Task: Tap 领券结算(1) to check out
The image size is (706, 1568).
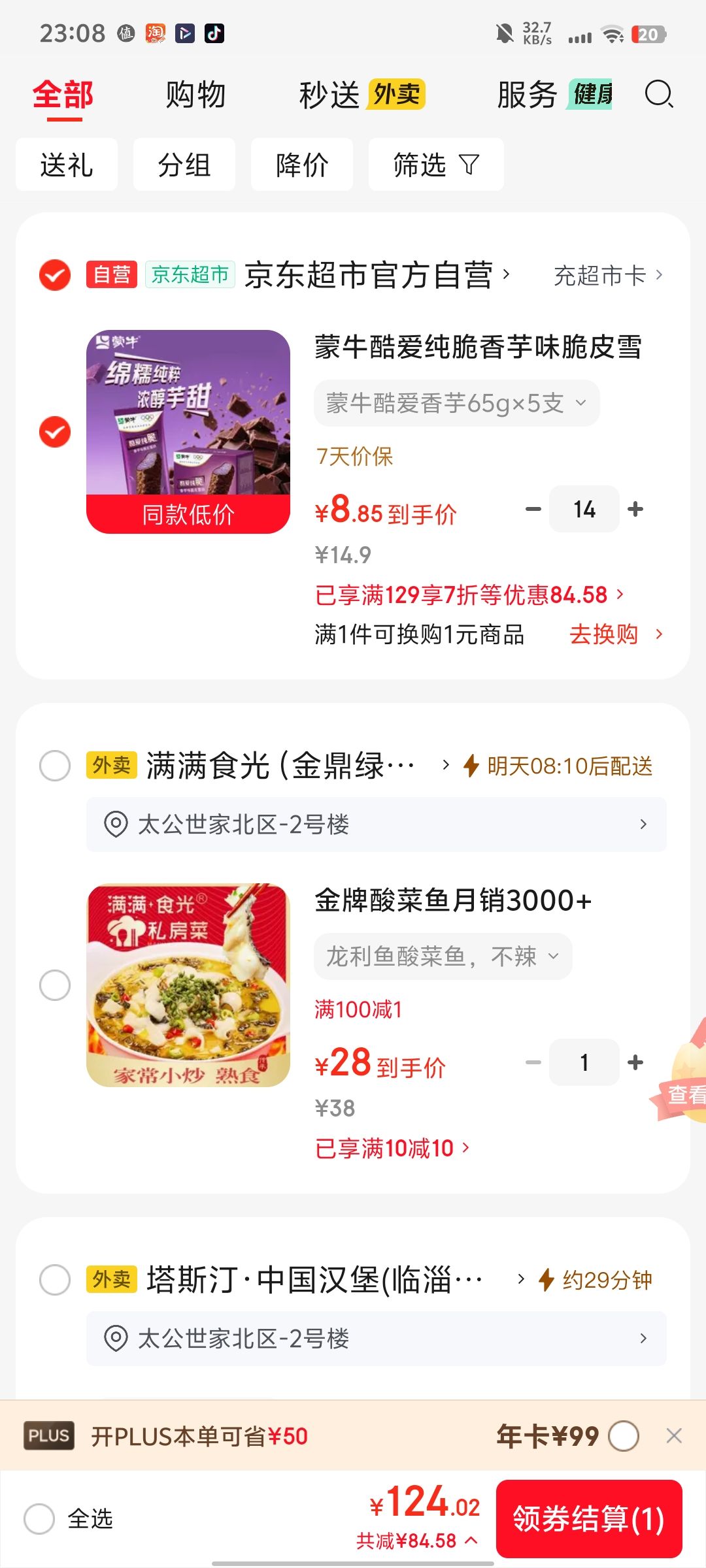Action: coord(589,1519)
